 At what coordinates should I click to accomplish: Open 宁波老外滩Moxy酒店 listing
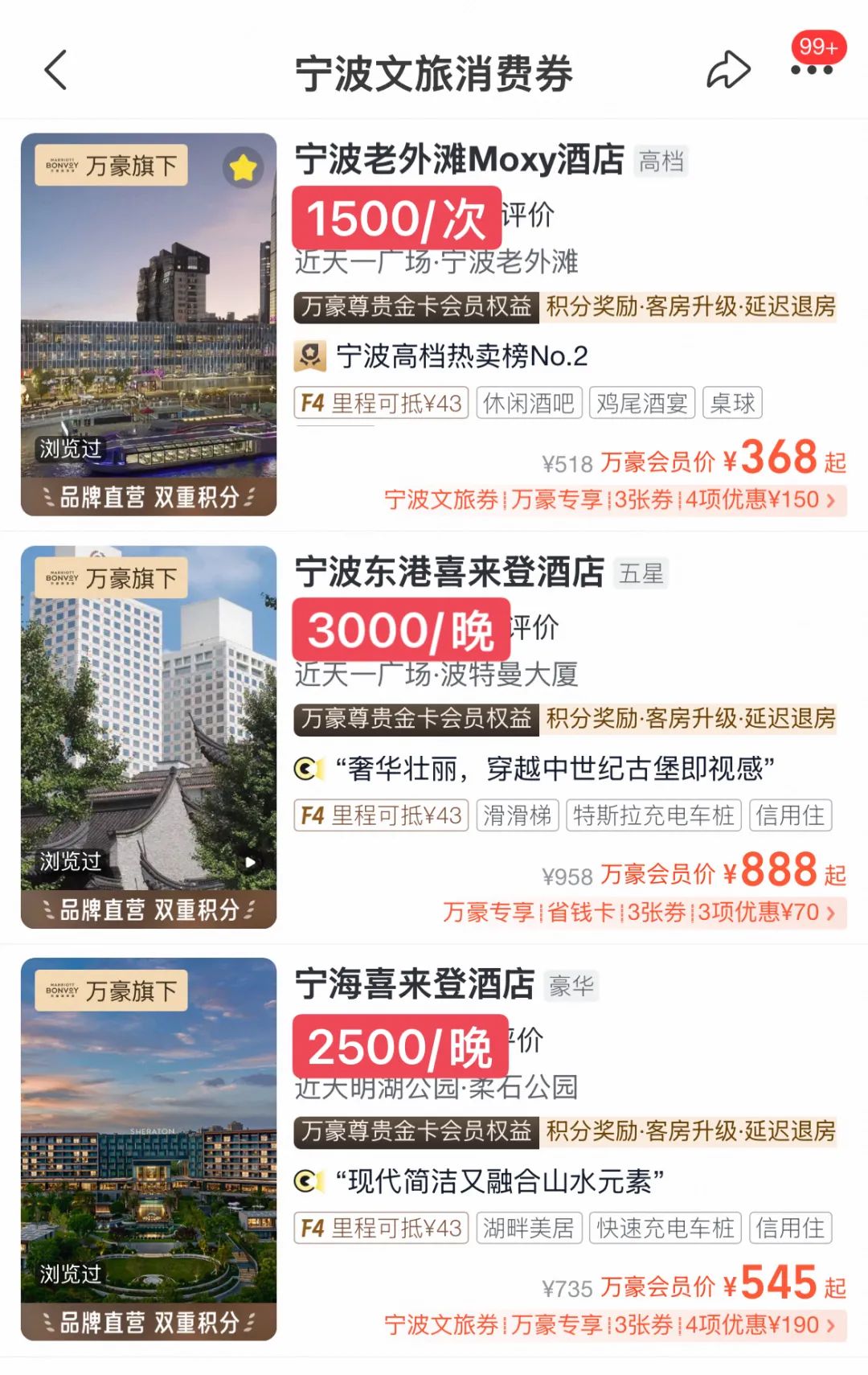click(x=459, y=159)
